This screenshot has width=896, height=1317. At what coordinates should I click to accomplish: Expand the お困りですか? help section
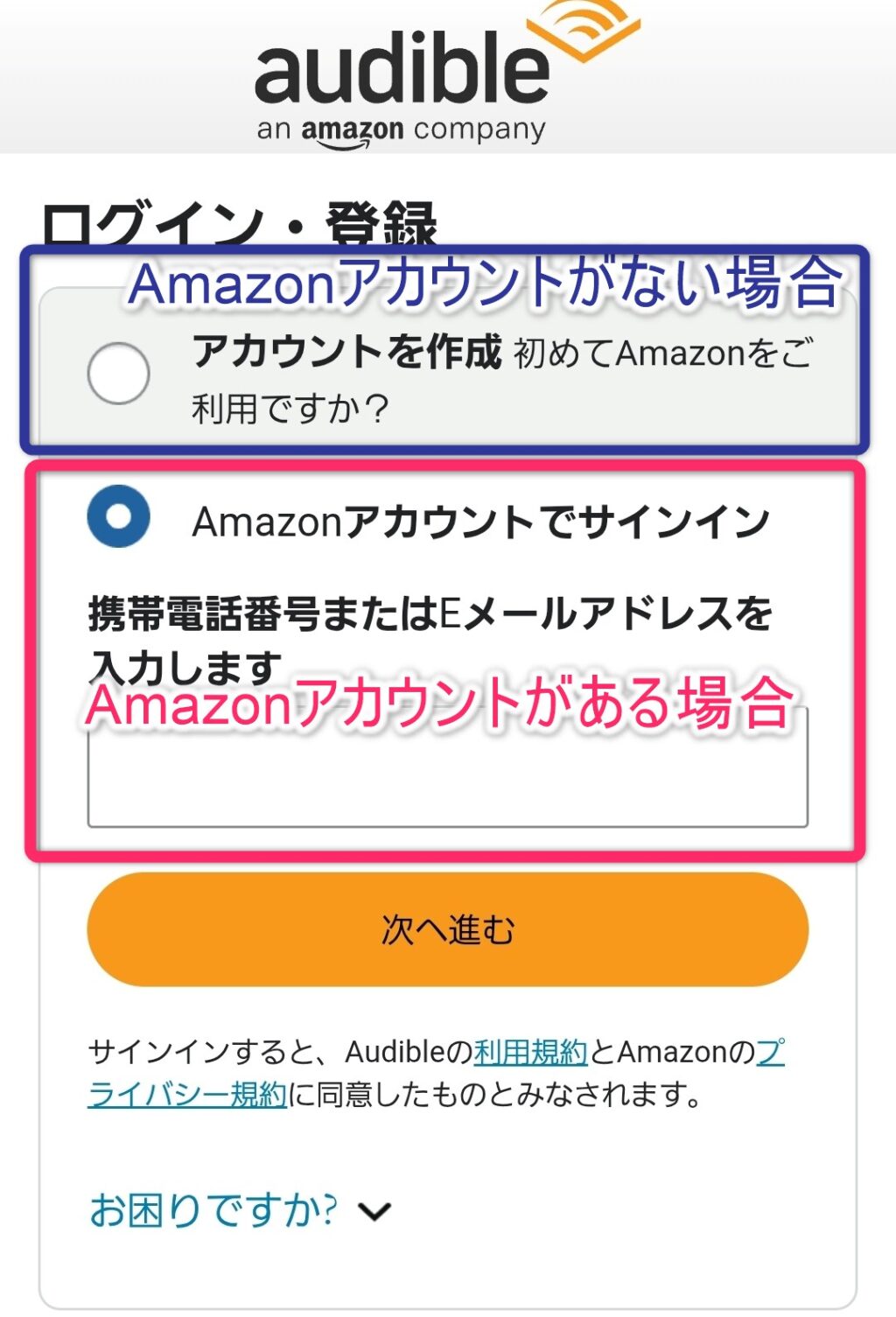[214, 1212]
